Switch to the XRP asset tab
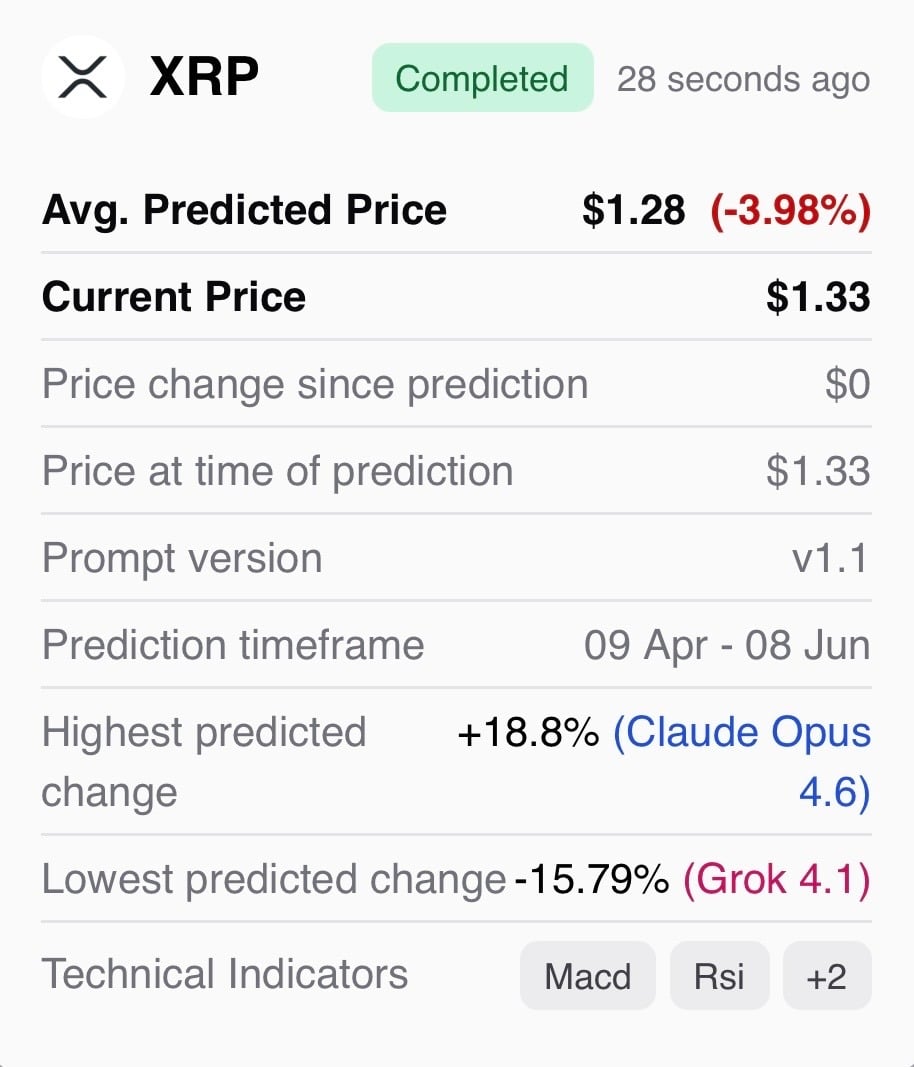The image size is (914, 1067). pyautogui.click(x=201, y=75)
